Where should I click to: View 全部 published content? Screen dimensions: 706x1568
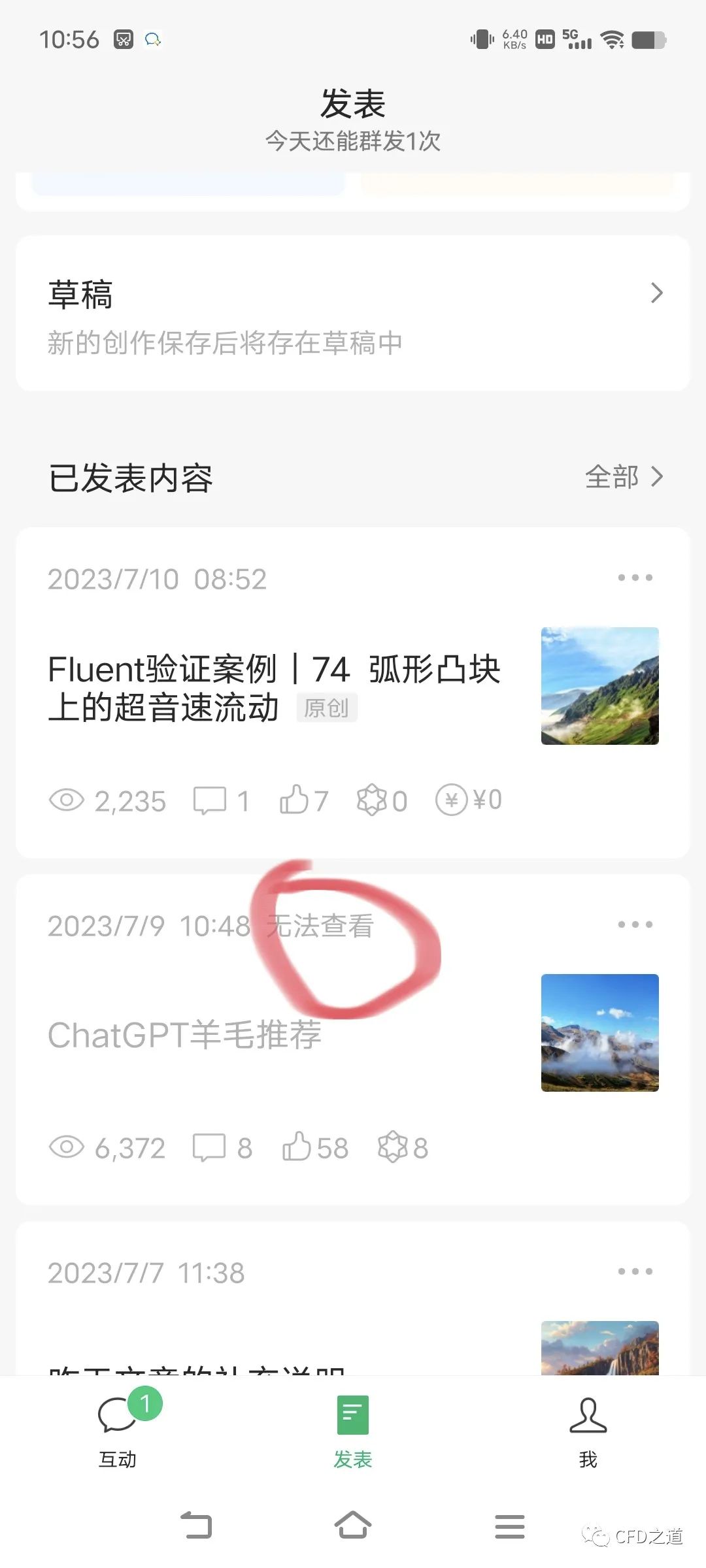click(x=624, y=477)
